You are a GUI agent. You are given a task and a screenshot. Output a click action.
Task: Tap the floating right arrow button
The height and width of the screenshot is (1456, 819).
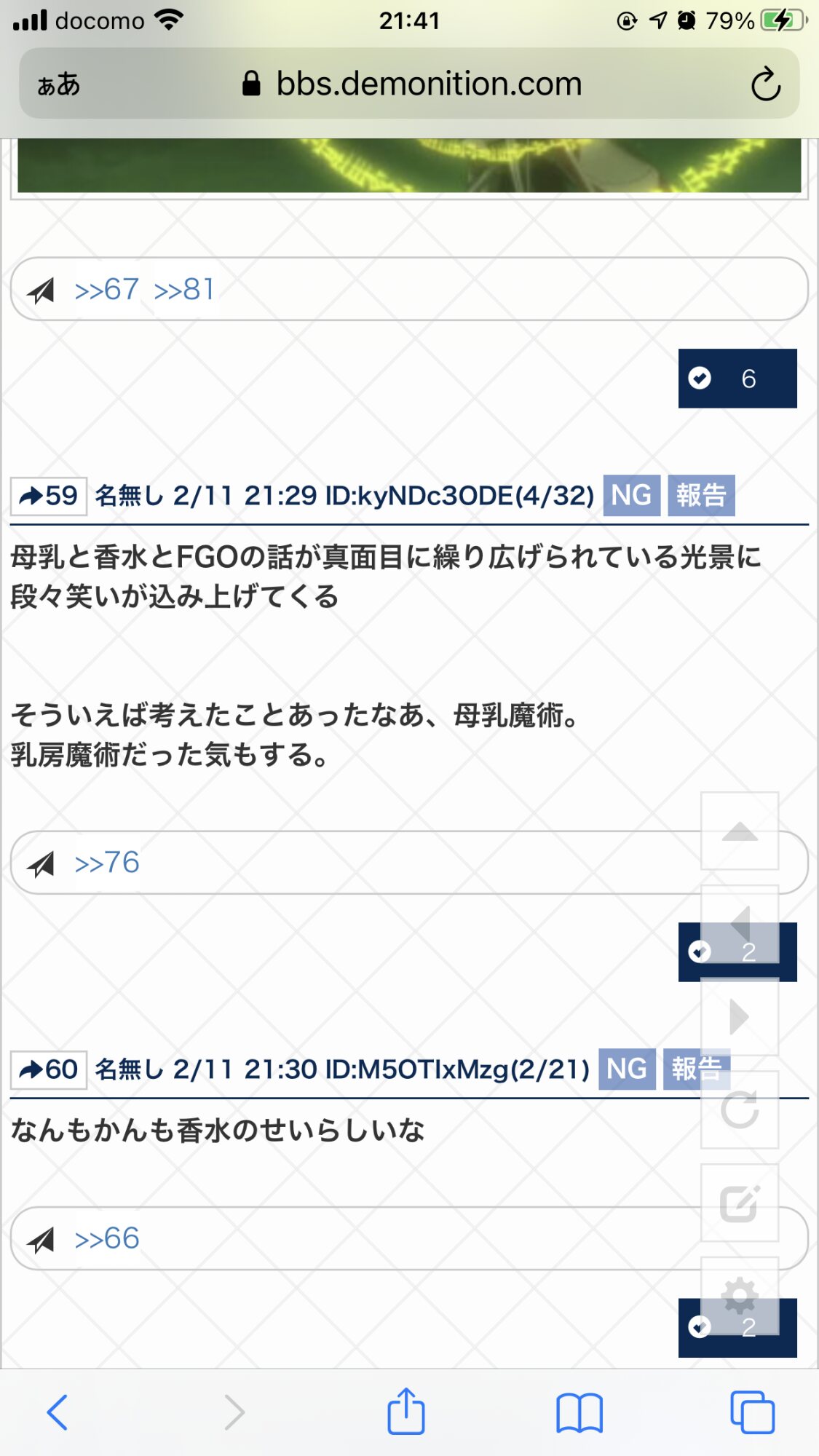[x=739, y=1016]
